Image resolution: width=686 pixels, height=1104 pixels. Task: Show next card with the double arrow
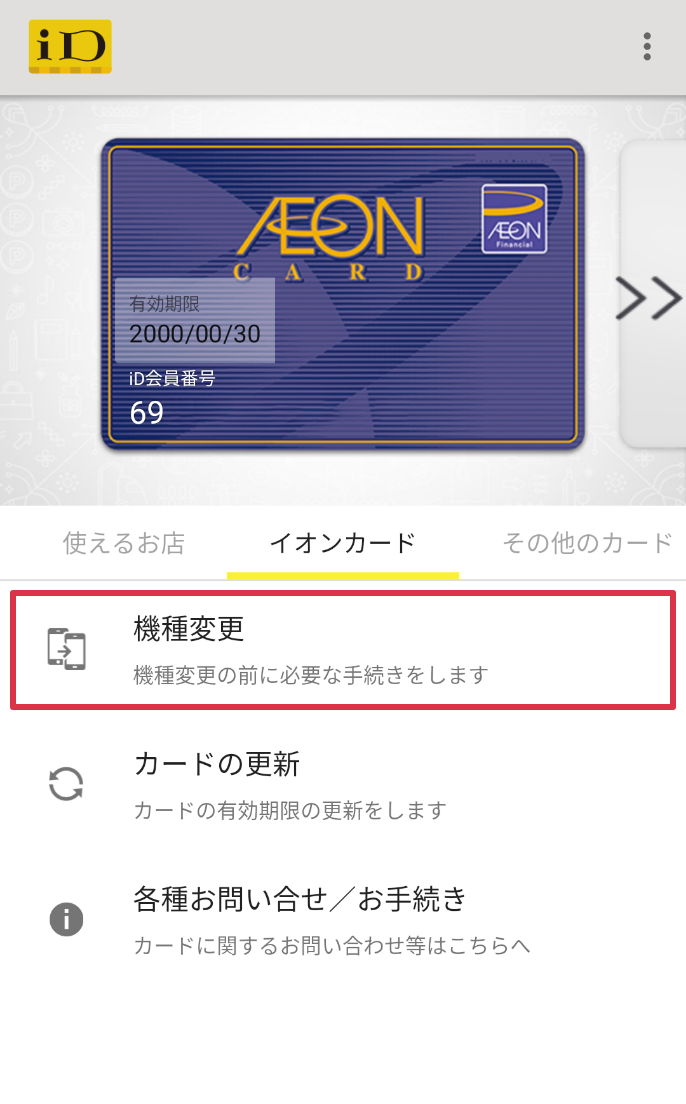pyautogui.click(x=650, y=298)
